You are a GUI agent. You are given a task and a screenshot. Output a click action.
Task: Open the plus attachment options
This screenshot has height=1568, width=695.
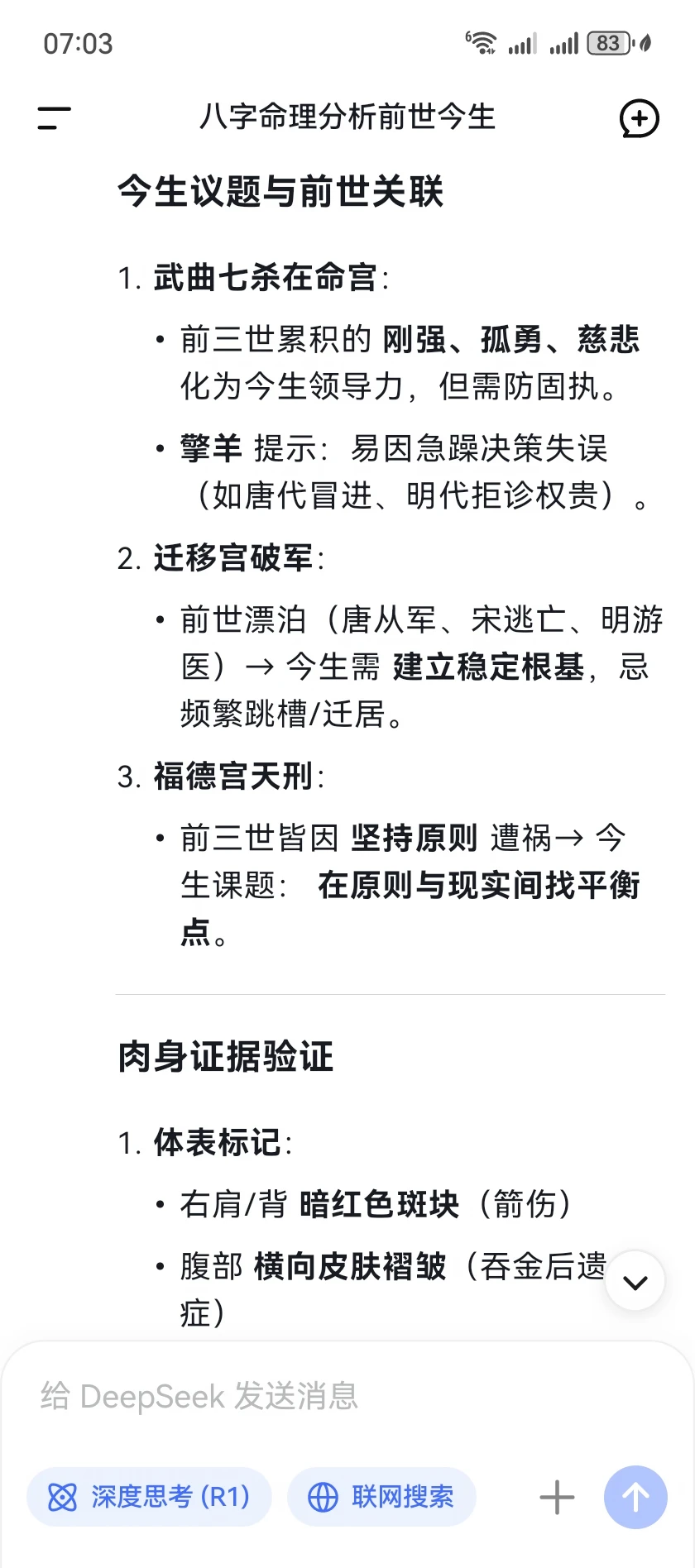[557, 1497]
